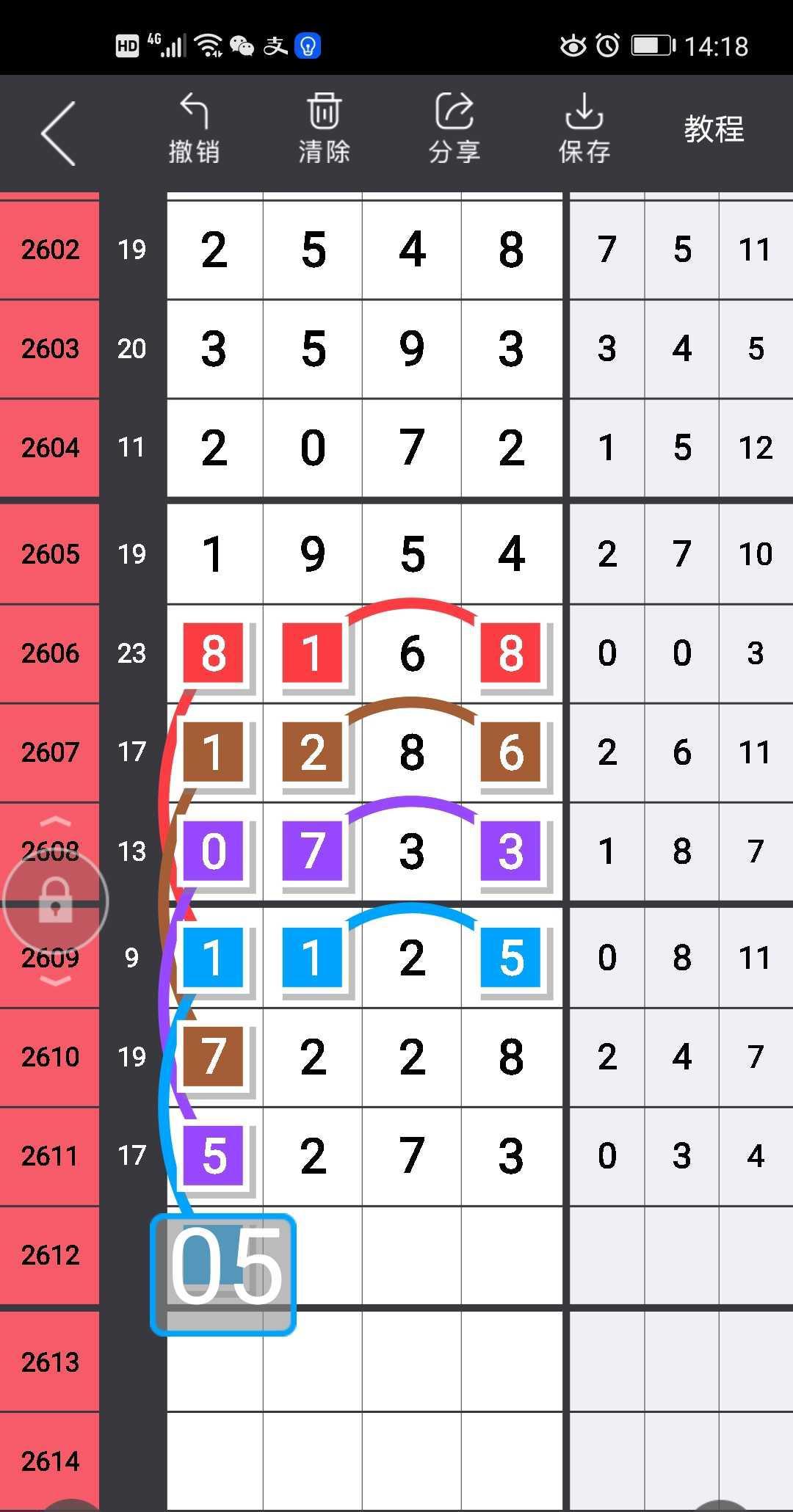
Task: Undo the last mark with 撤销
Action: click(194, 128)
